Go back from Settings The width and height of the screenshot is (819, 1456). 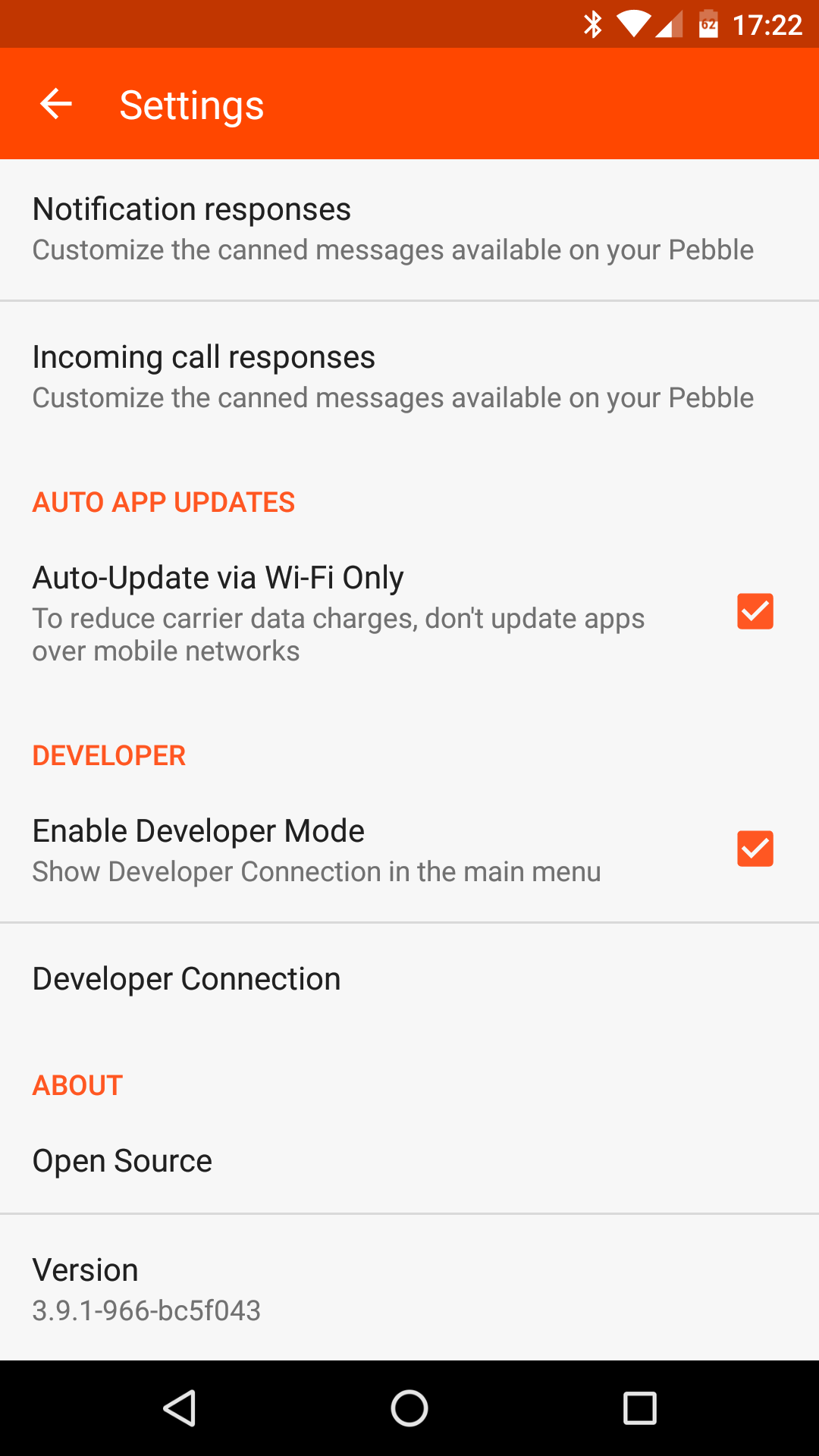(x=55, y=104)
